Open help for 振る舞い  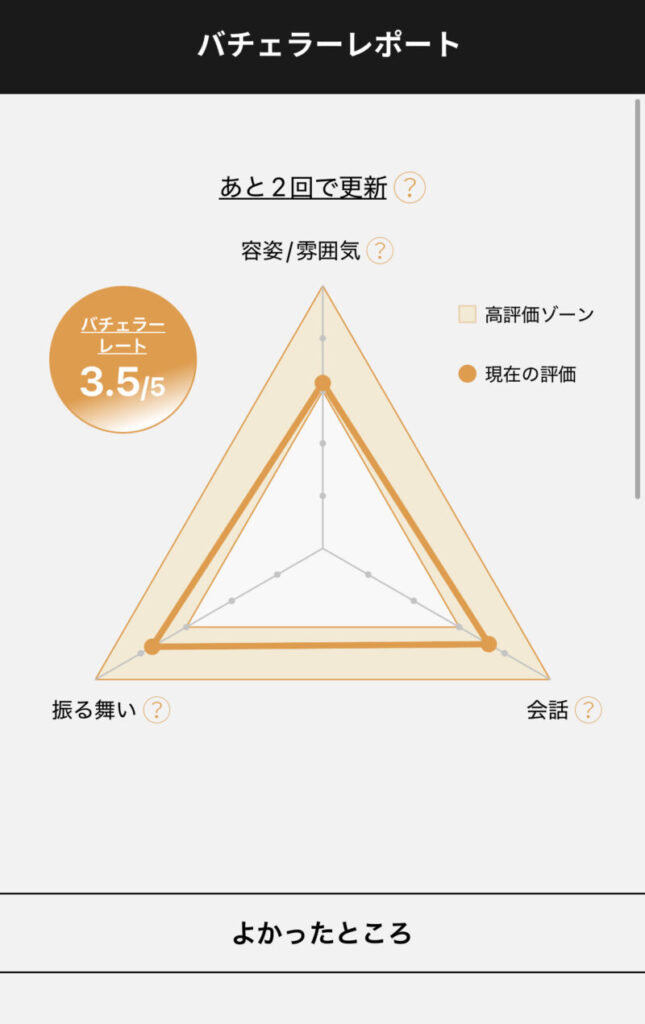pos(157,710)
